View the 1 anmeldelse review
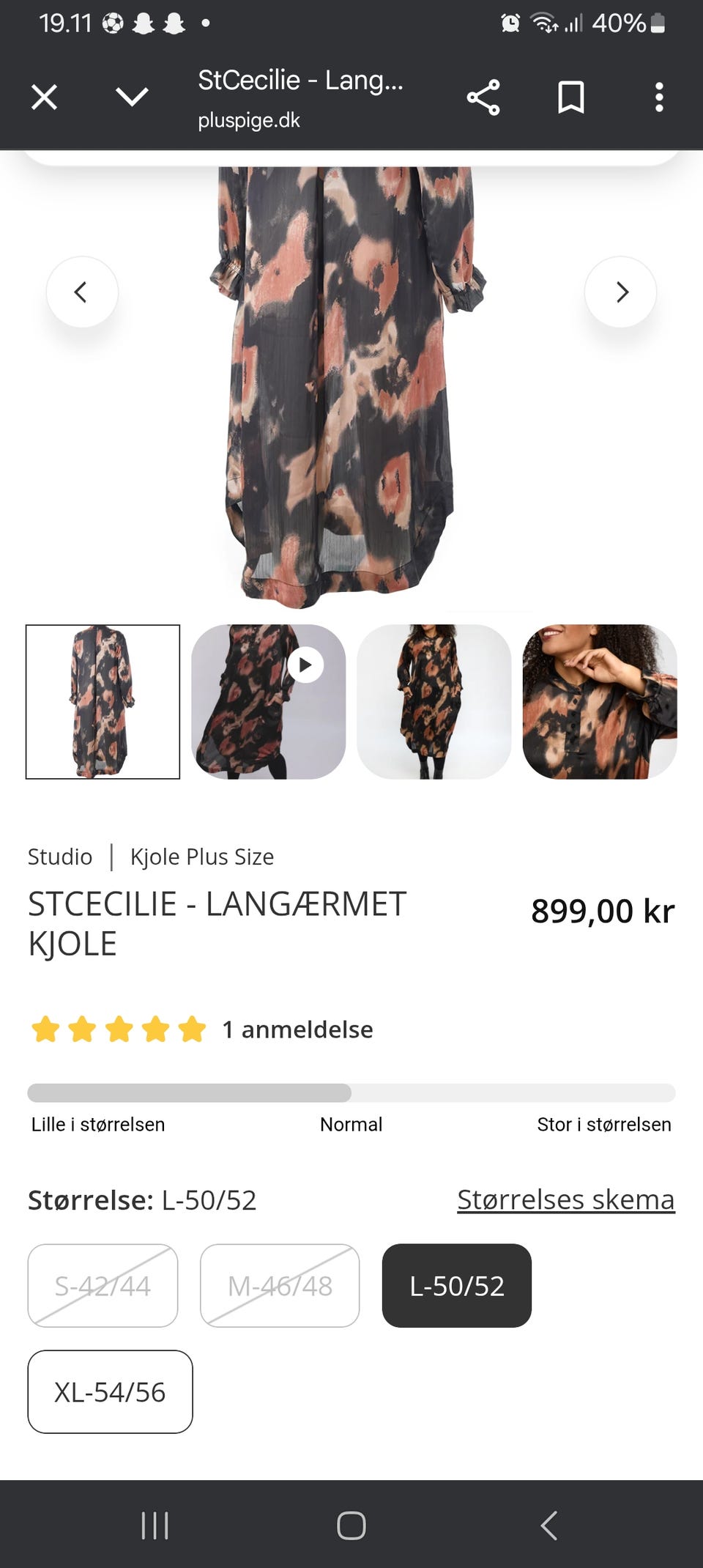Screen dimensions: 703x1568 click(x=297, y=1029)
